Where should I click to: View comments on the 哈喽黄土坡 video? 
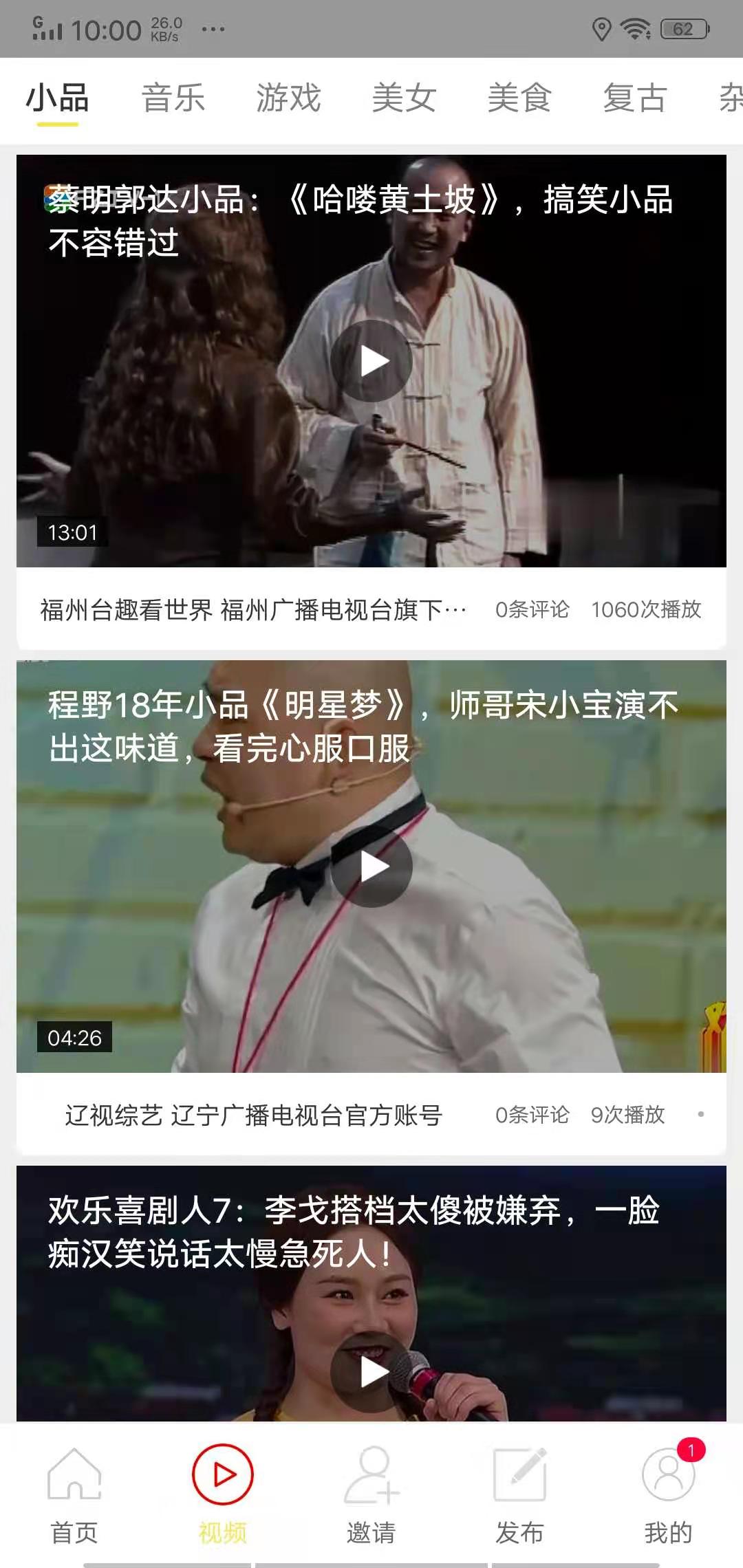pos(532,609)
